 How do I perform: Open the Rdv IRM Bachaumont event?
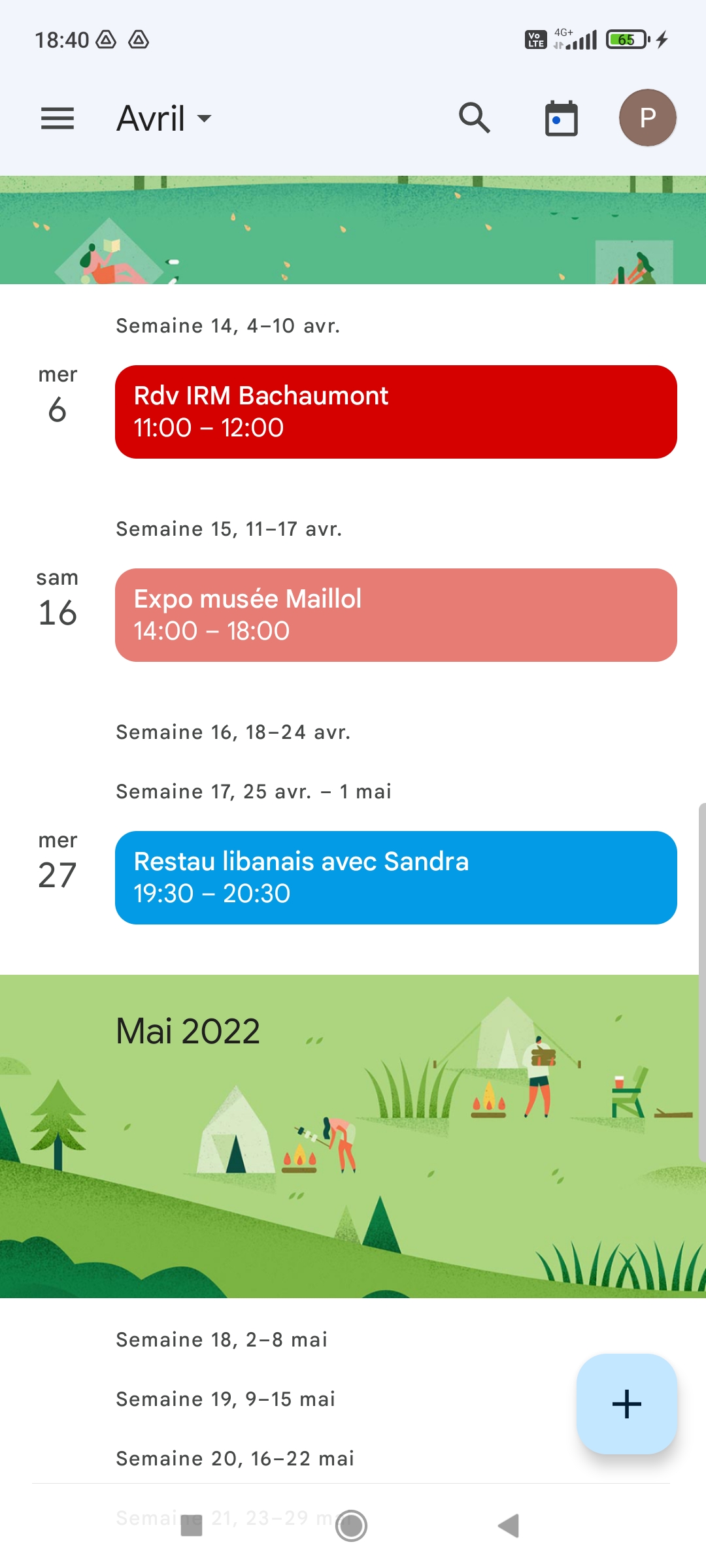[x=395, y=412]
